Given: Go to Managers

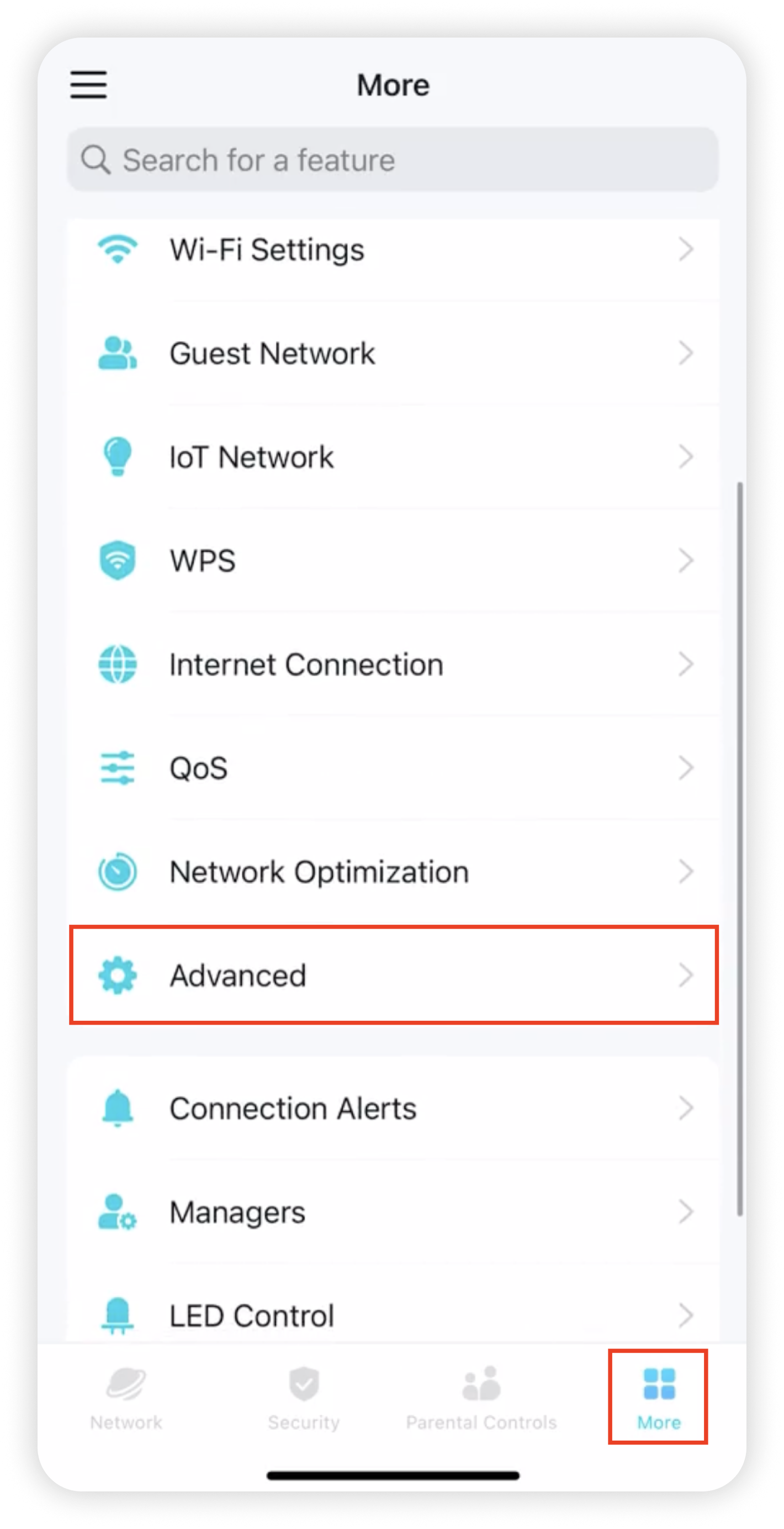Looking at the screenshot, I should click(392, 1212).
